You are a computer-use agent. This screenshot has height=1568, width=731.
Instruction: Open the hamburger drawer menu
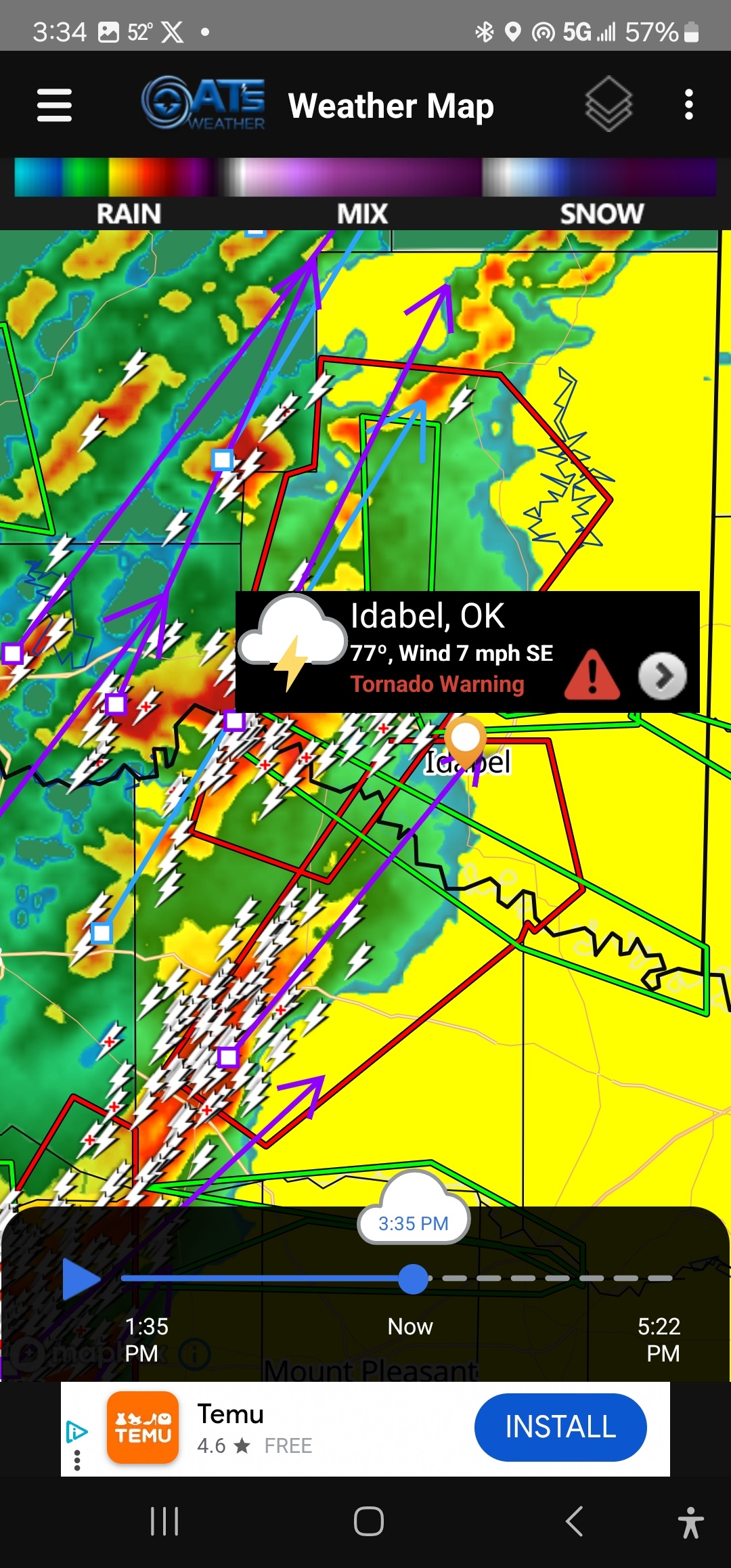[54, 106]
